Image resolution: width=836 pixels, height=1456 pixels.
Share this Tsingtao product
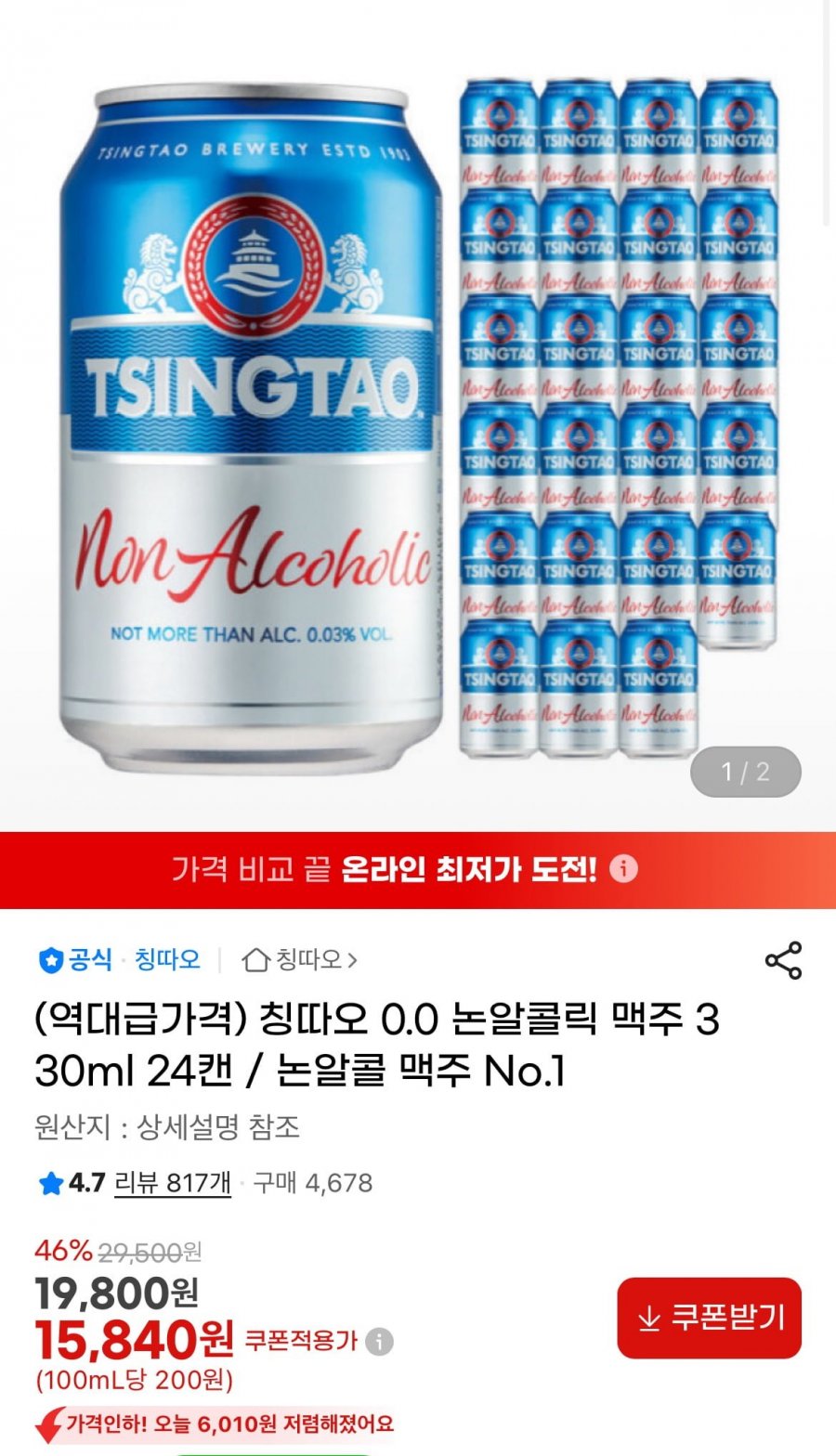point(783,960)
